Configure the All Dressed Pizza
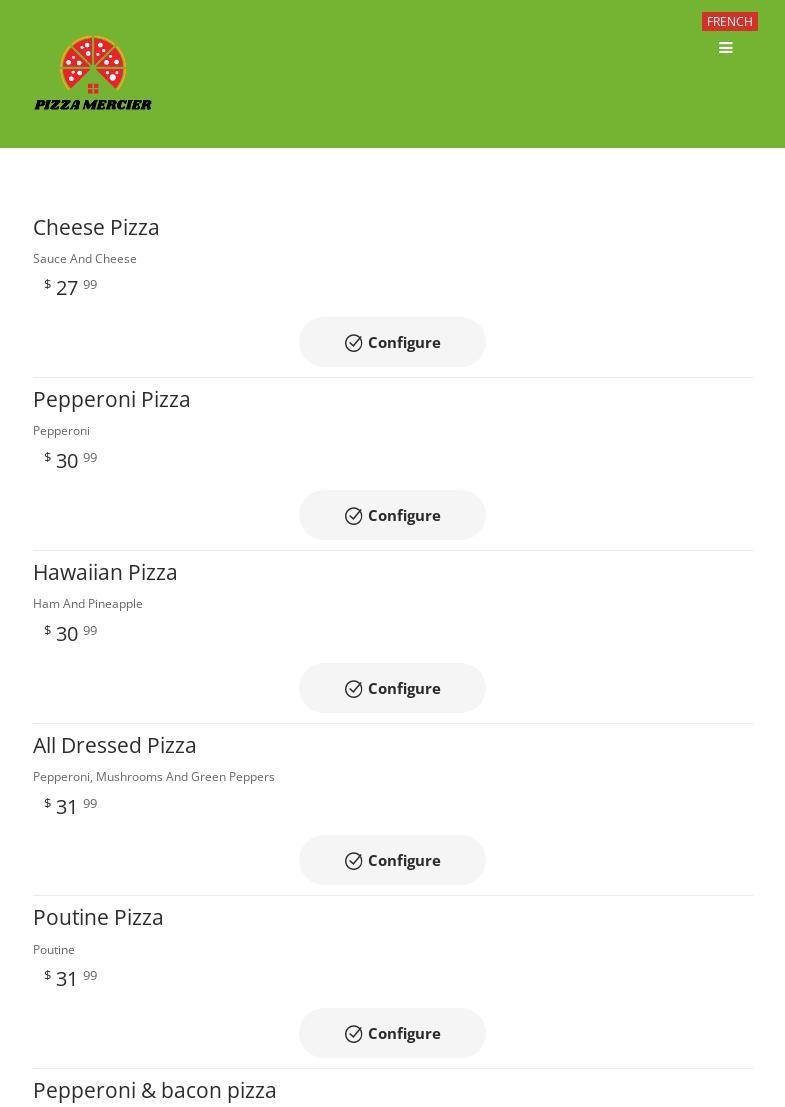Screen dimensions: 785x1107 click(392, 860)
